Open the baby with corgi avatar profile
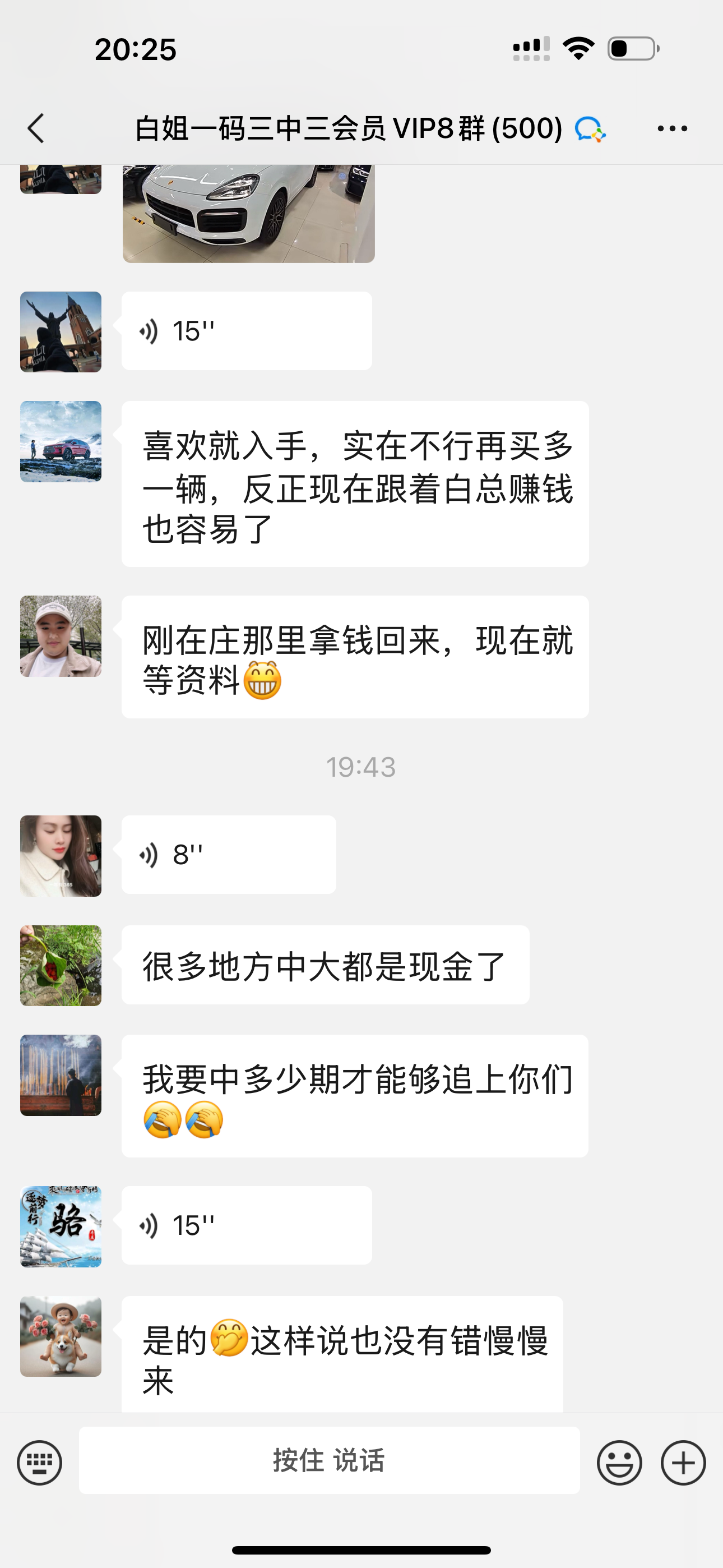The image size is (723, 1568). point(61,1336)
